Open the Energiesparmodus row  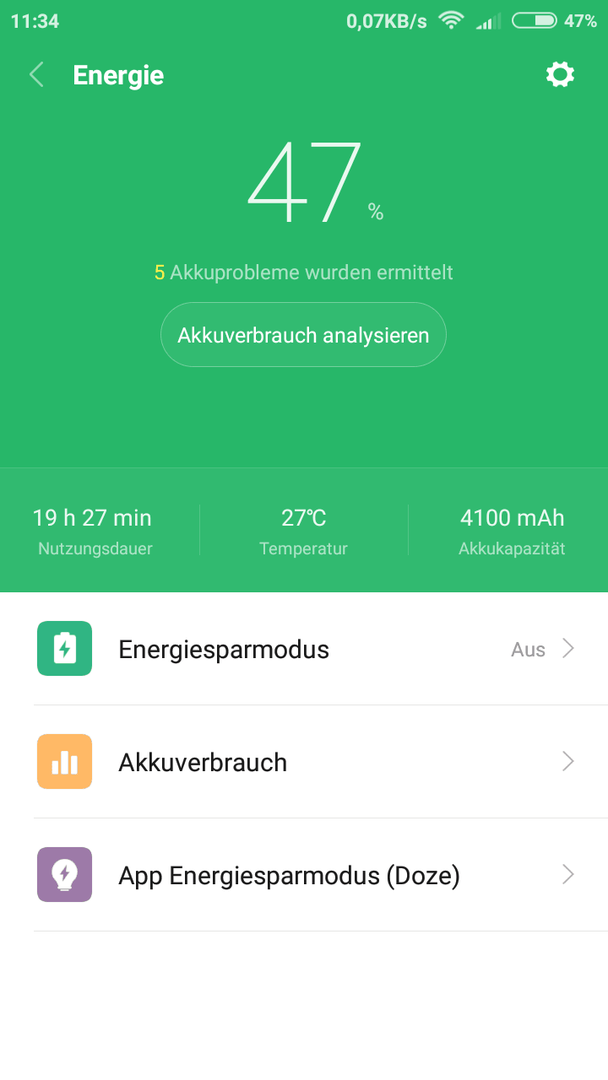pyautogui.click(x=304, y=649)
